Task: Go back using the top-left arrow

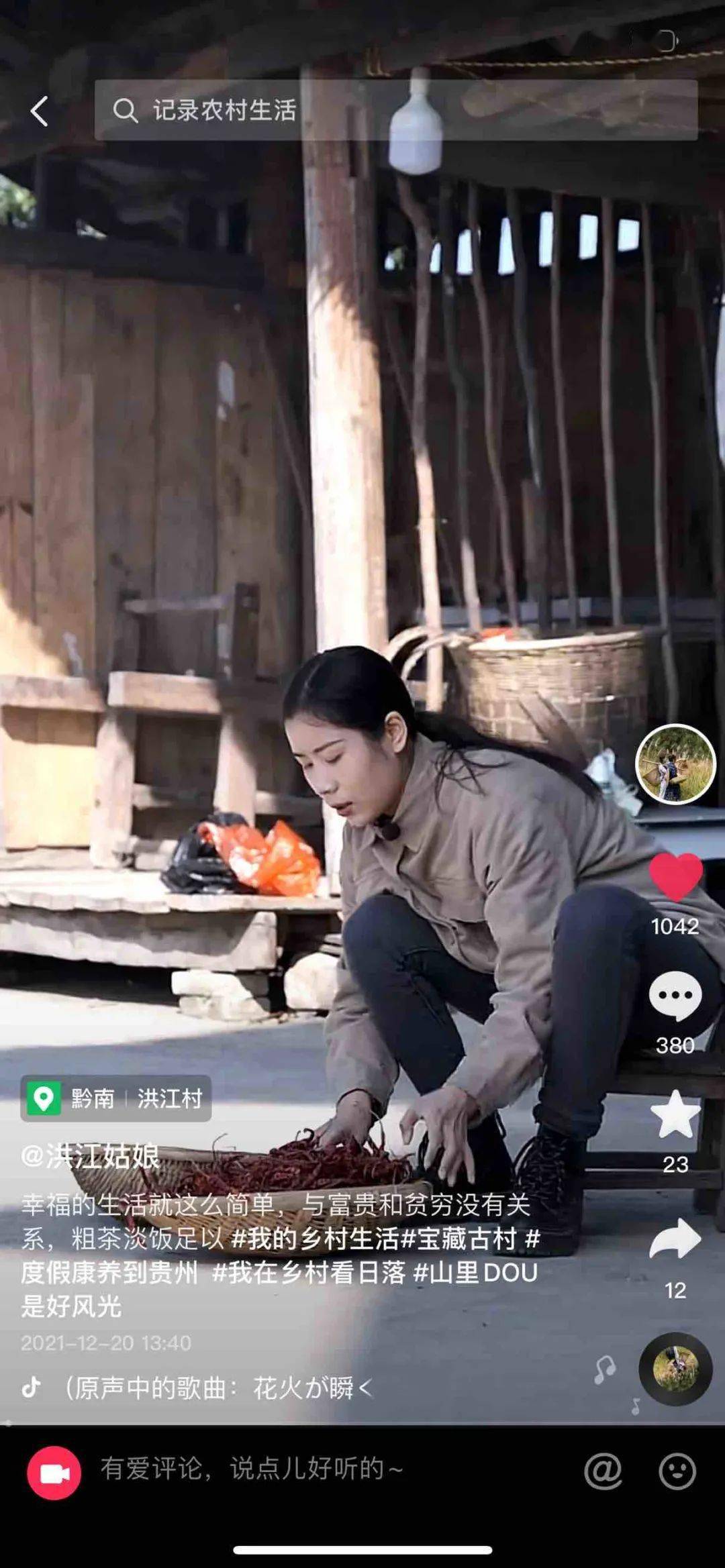Action: pyautogui.click(x=40, y=111)
